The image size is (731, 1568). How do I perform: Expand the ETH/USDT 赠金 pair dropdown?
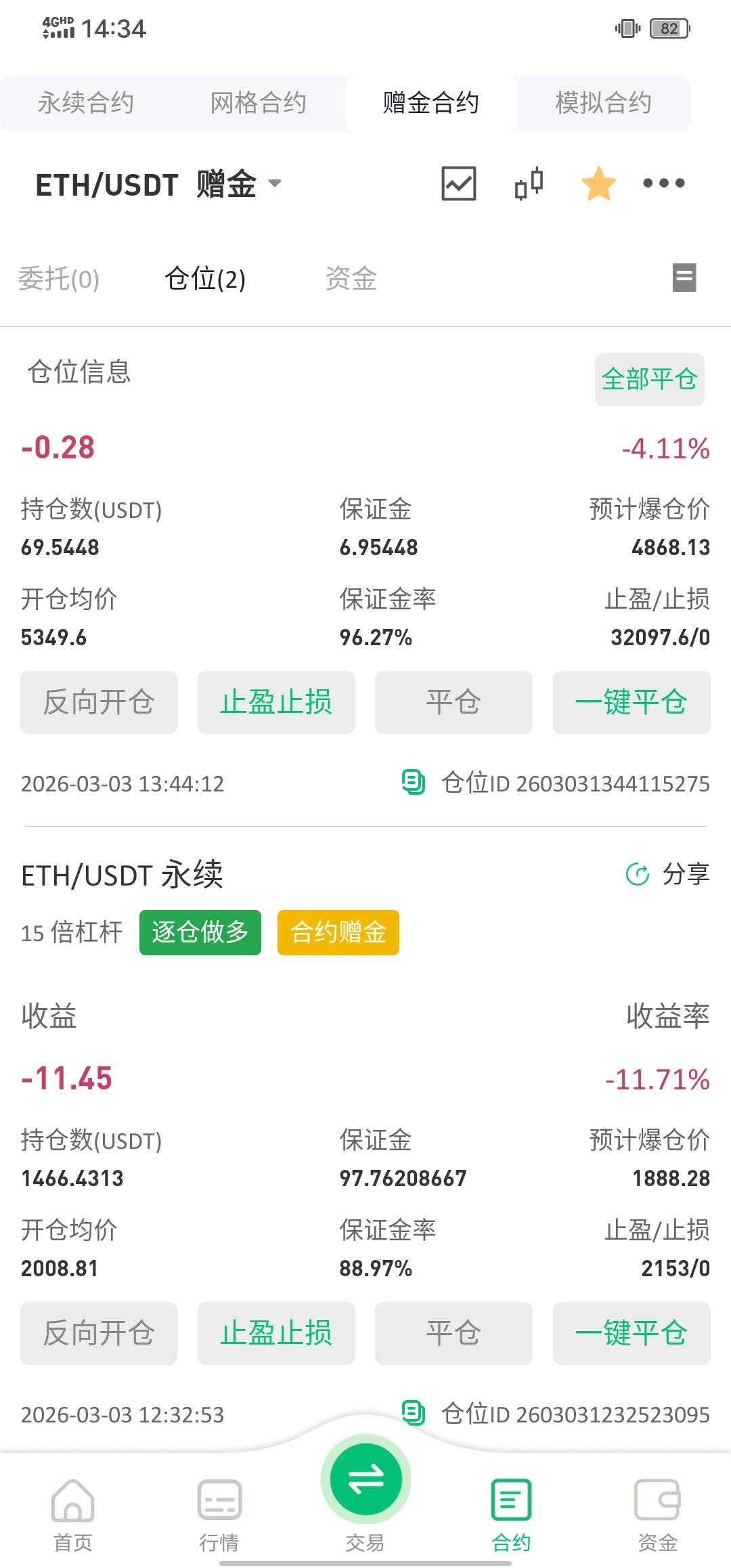coord(275,183)
